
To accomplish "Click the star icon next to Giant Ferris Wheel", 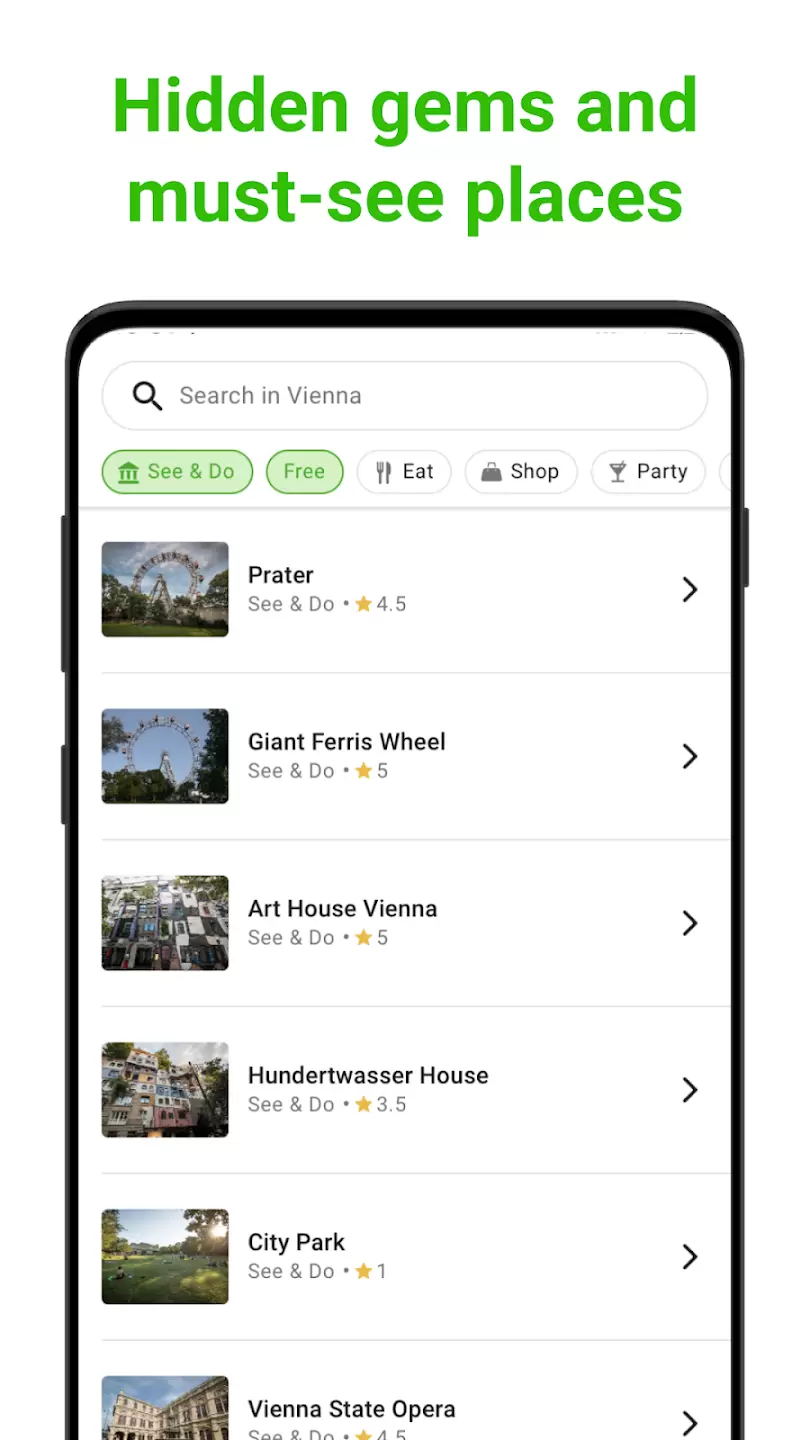I will pos(366,771).
